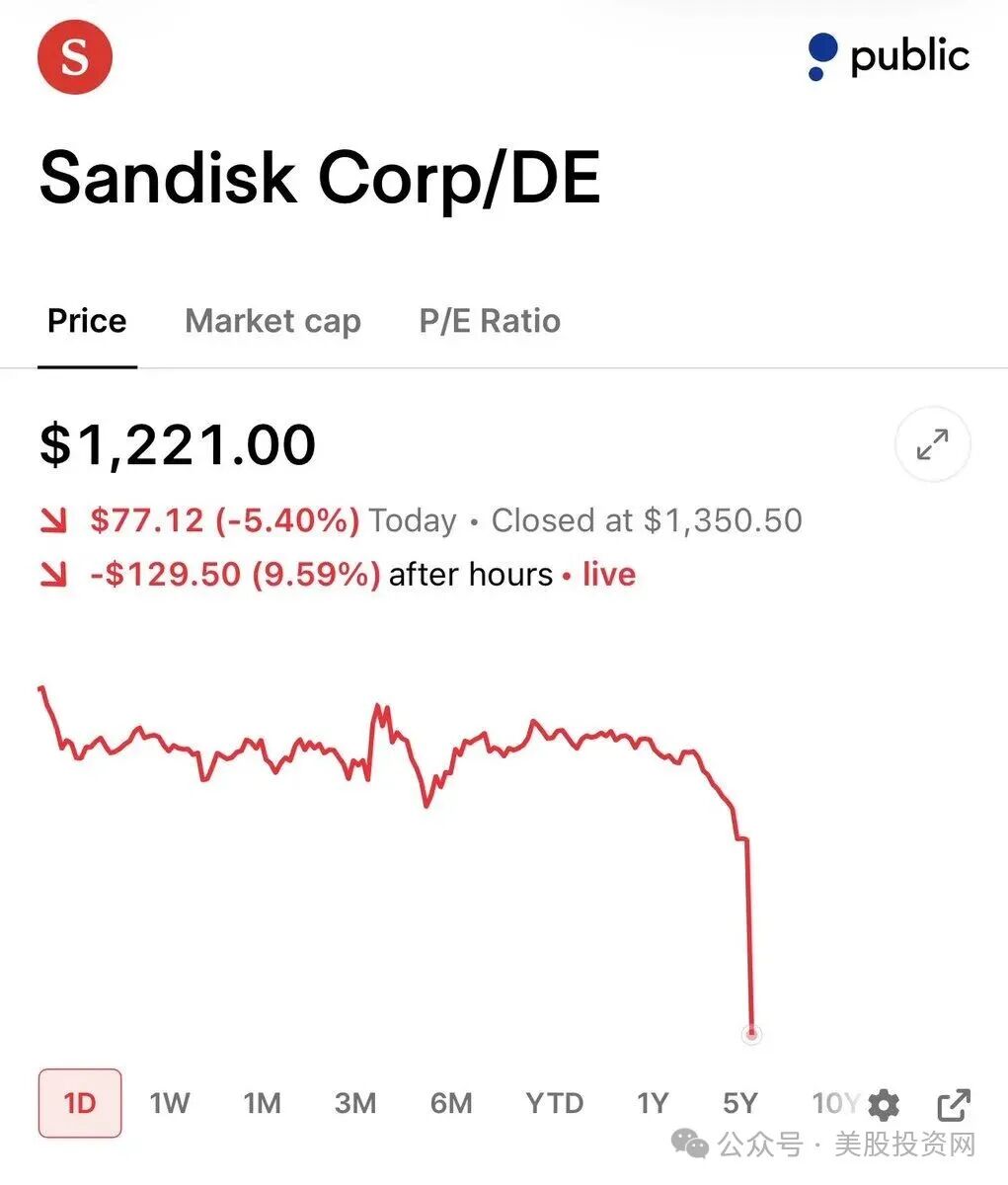This screenshot has width=1008, height=1185.
Task: Open the P/E Ratio tab
Action: click(490, 321)
